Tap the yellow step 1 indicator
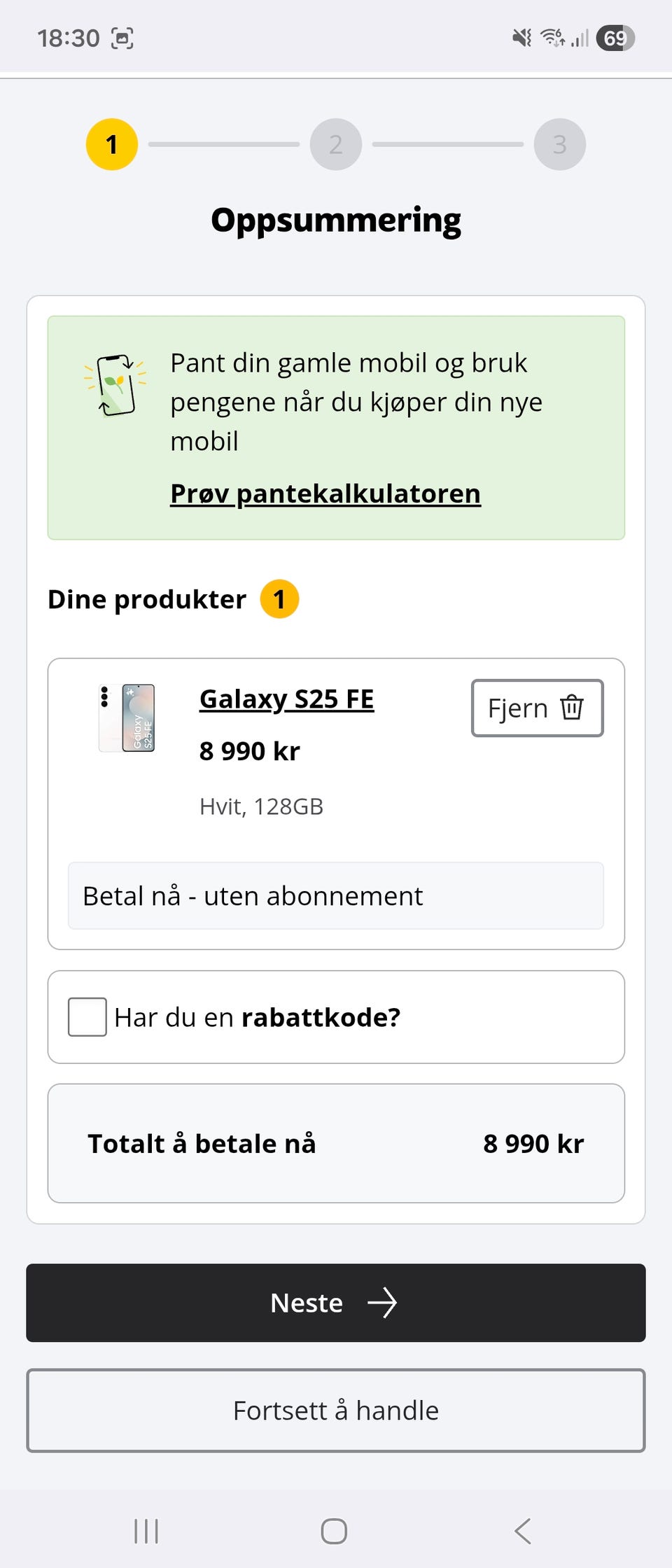The image size is (672, 1568). point(111,145)
